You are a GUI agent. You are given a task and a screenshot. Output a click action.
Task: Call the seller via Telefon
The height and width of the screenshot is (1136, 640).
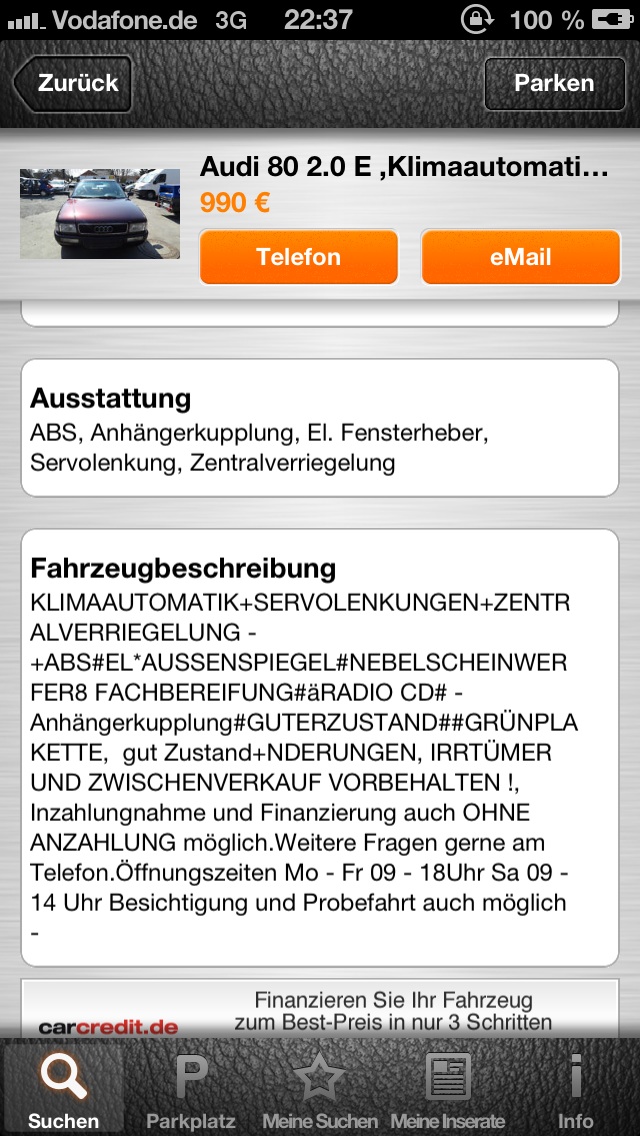click(299, 257)
